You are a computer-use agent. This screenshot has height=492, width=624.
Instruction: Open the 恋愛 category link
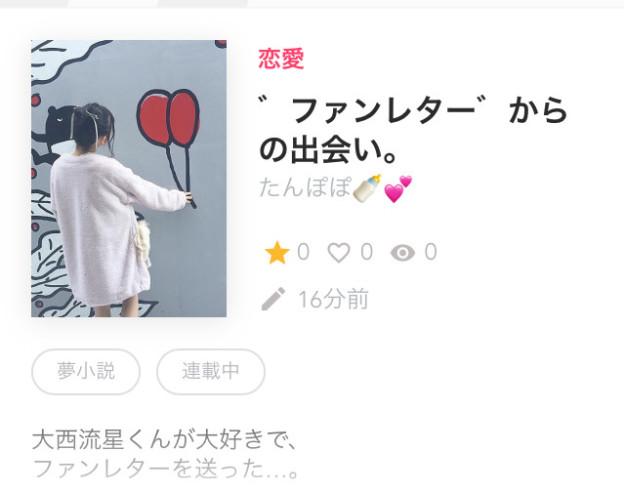280,59
